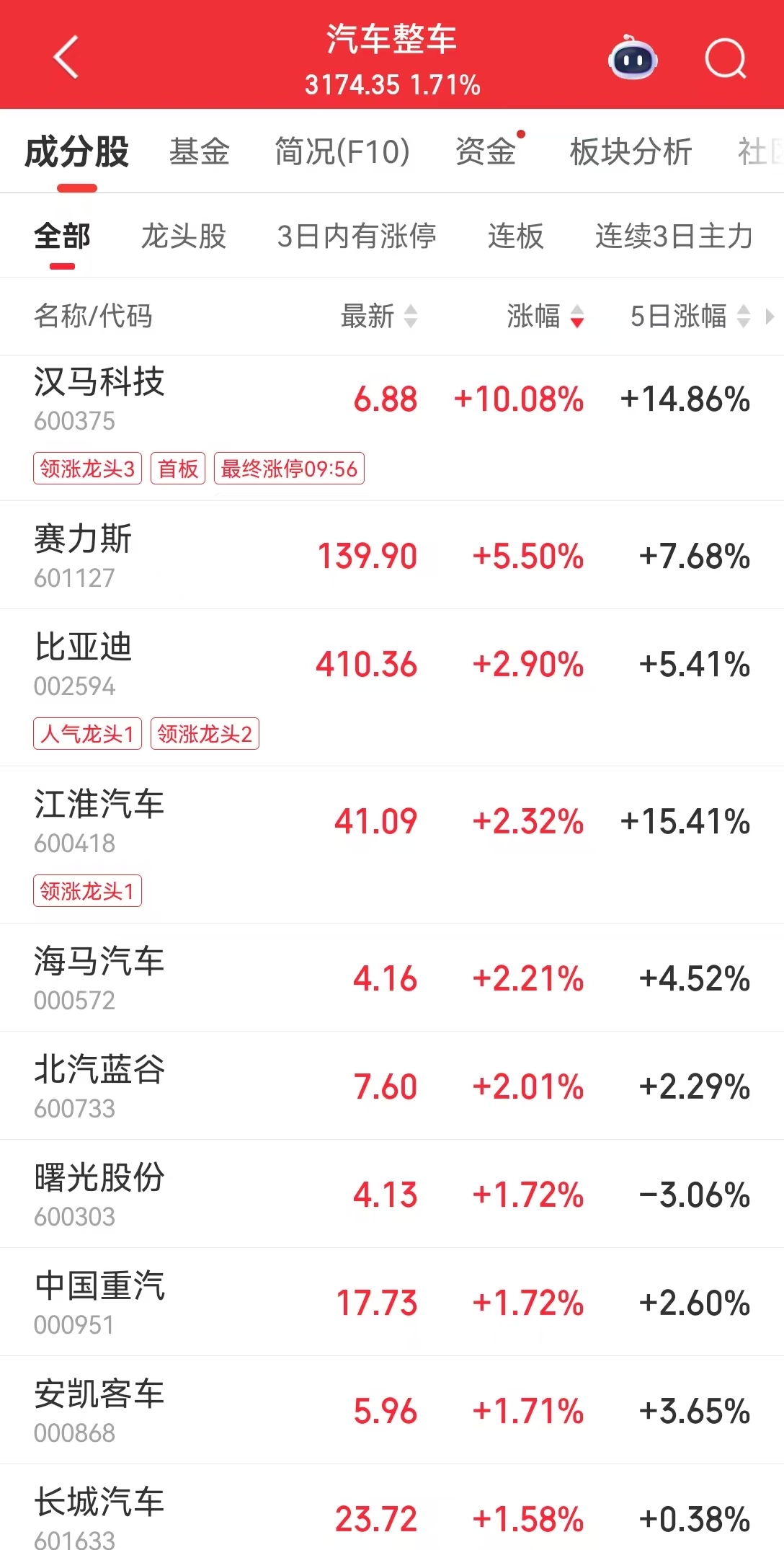
Task: Select the 连板 filter
Action: pos(516,236)
